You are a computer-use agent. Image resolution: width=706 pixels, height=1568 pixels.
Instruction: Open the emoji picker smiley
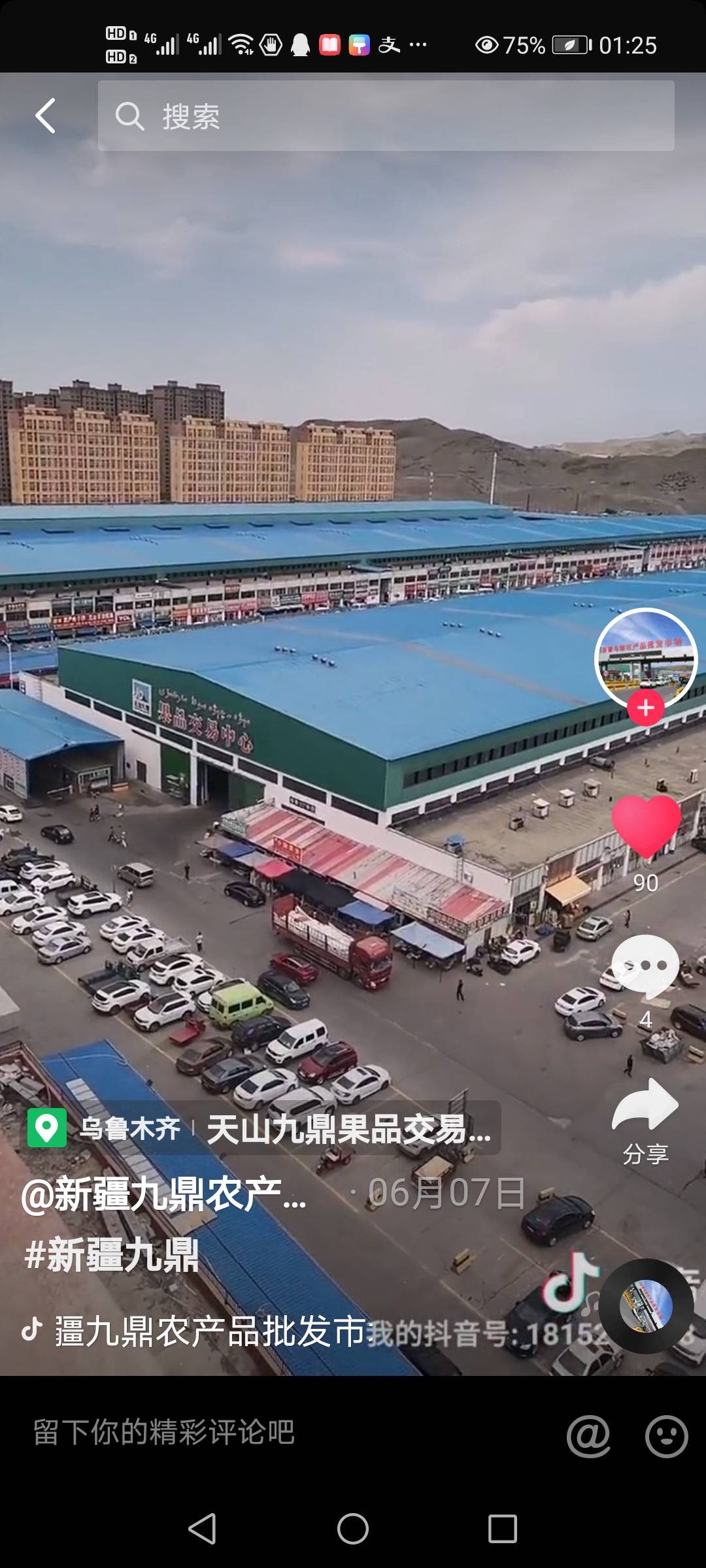point(666,1436)
